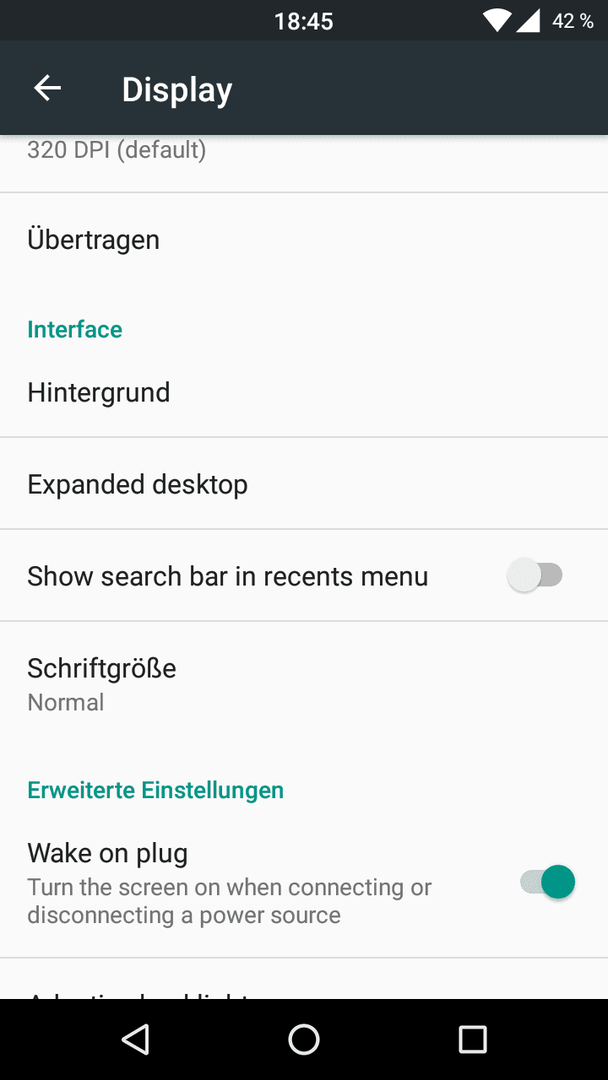Enable search bar in recents menu

[535, 576]
